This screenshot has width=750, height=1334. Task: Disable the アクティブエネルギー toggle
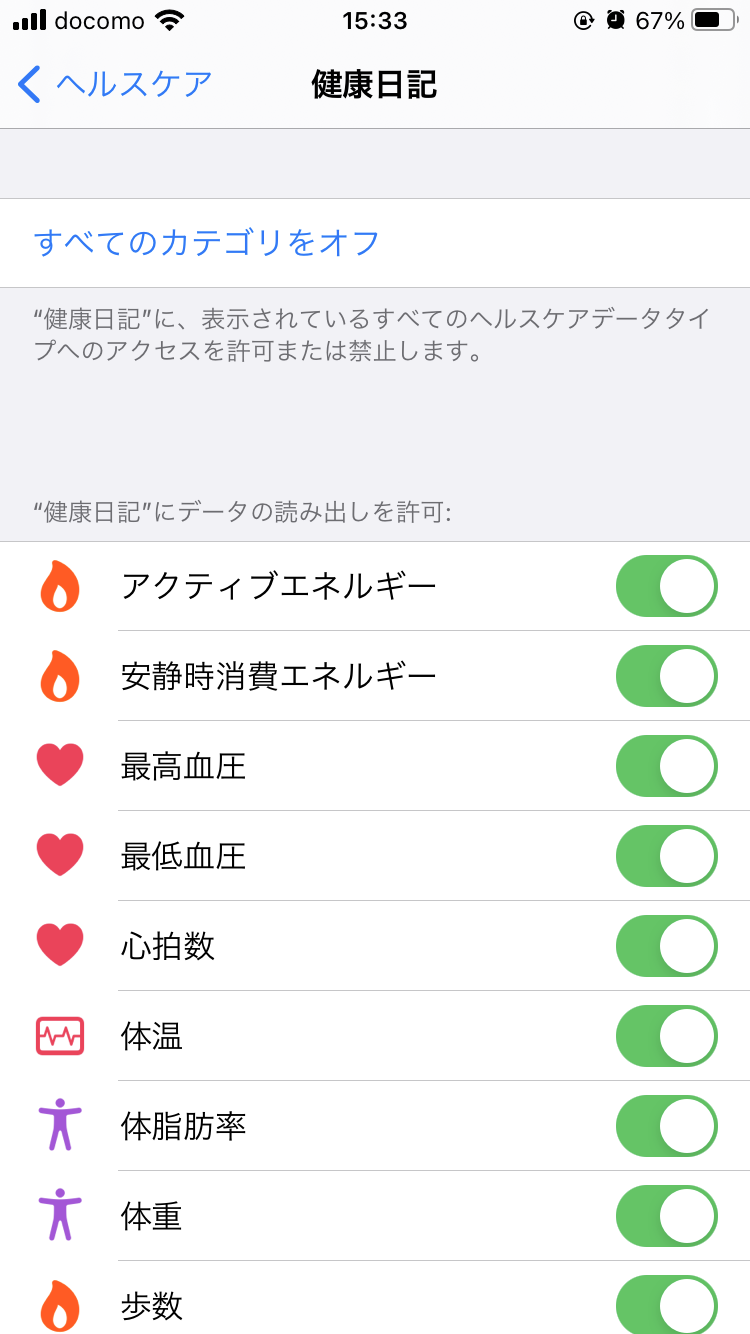coord(666,586)
